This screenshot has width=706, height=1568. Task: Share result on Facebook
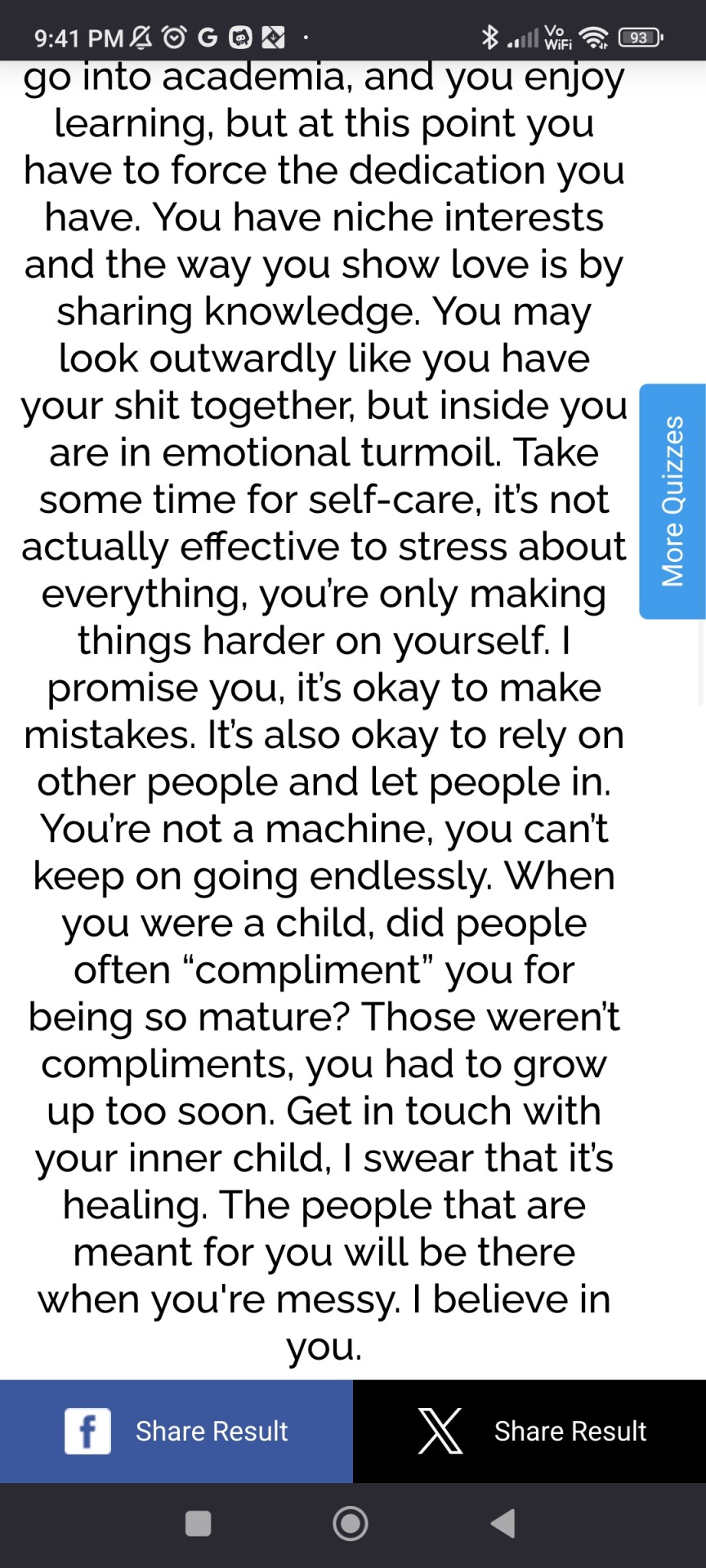176,1431
